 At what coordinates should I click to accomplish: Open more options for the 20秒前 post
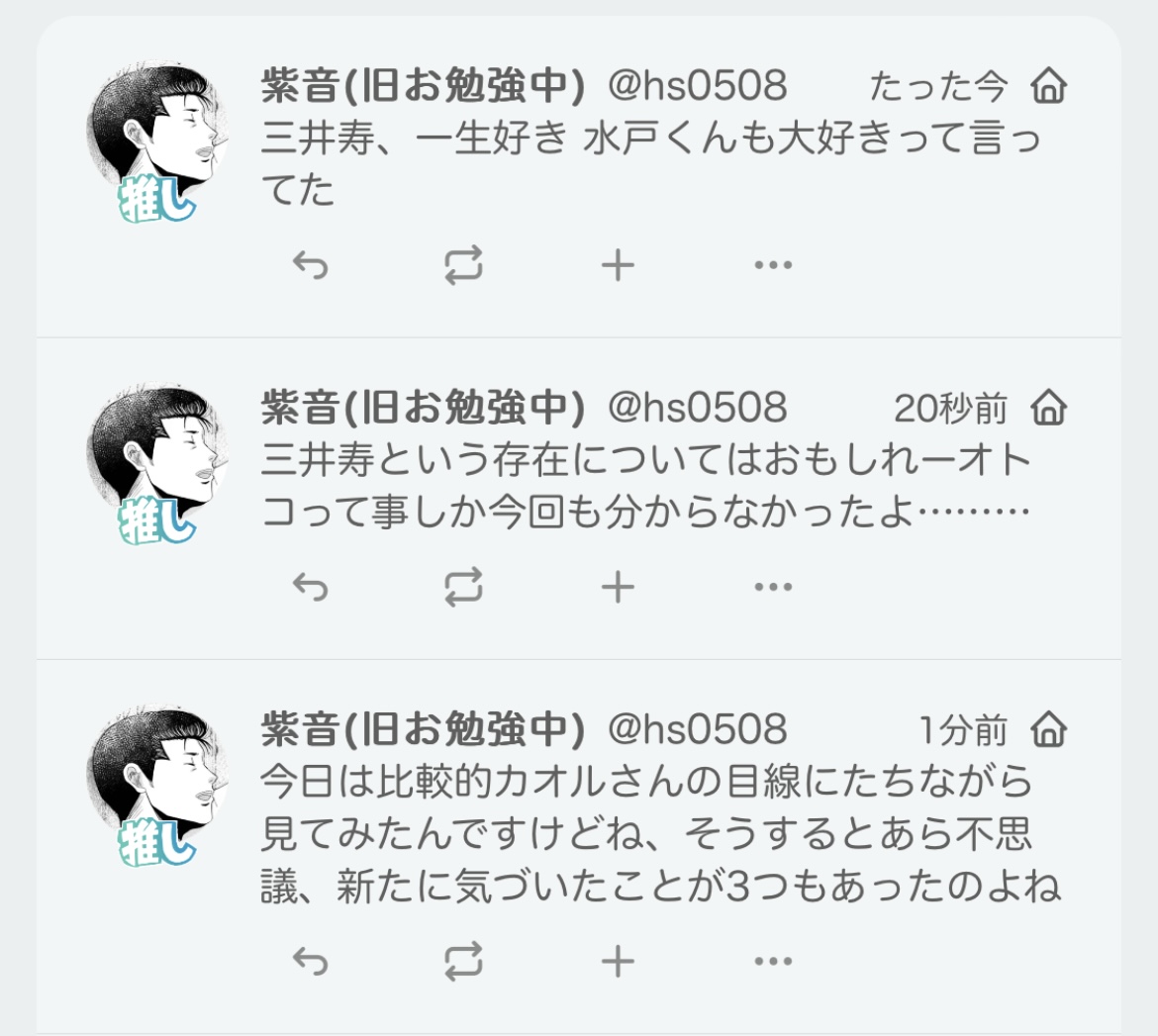coord(773,588)
